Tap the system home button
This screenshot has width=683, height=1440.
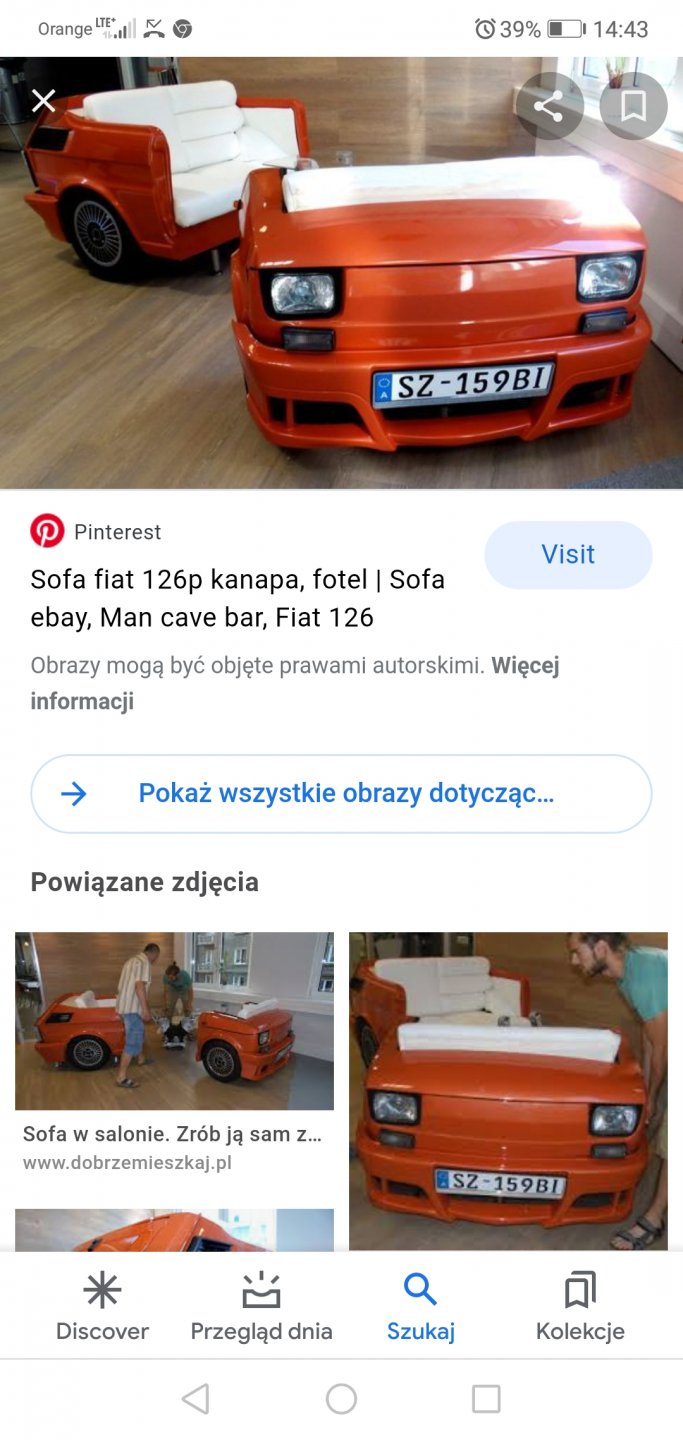pyautogui.click(x=341, y=1399)
